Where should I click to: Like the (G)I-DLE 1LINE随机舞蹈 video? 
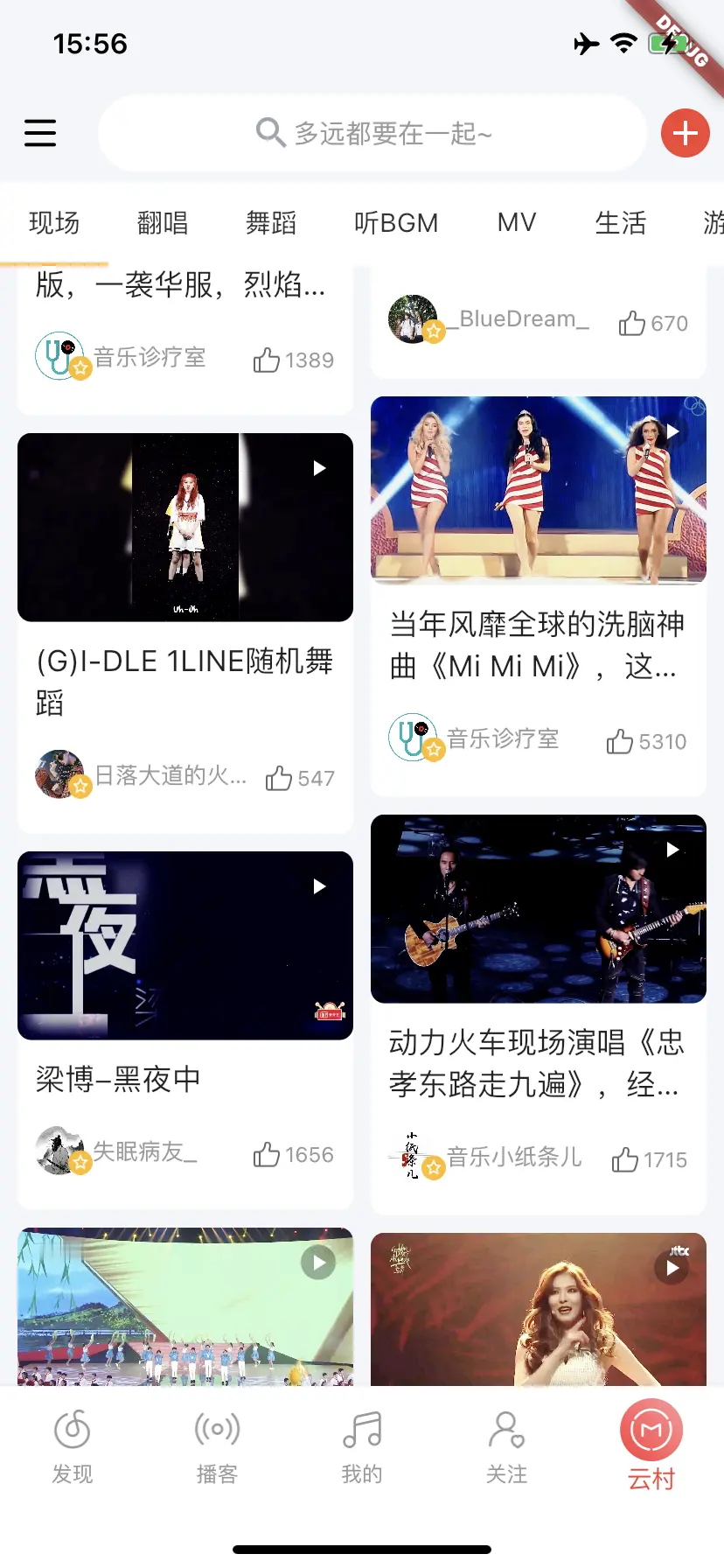tap(279, 778)
